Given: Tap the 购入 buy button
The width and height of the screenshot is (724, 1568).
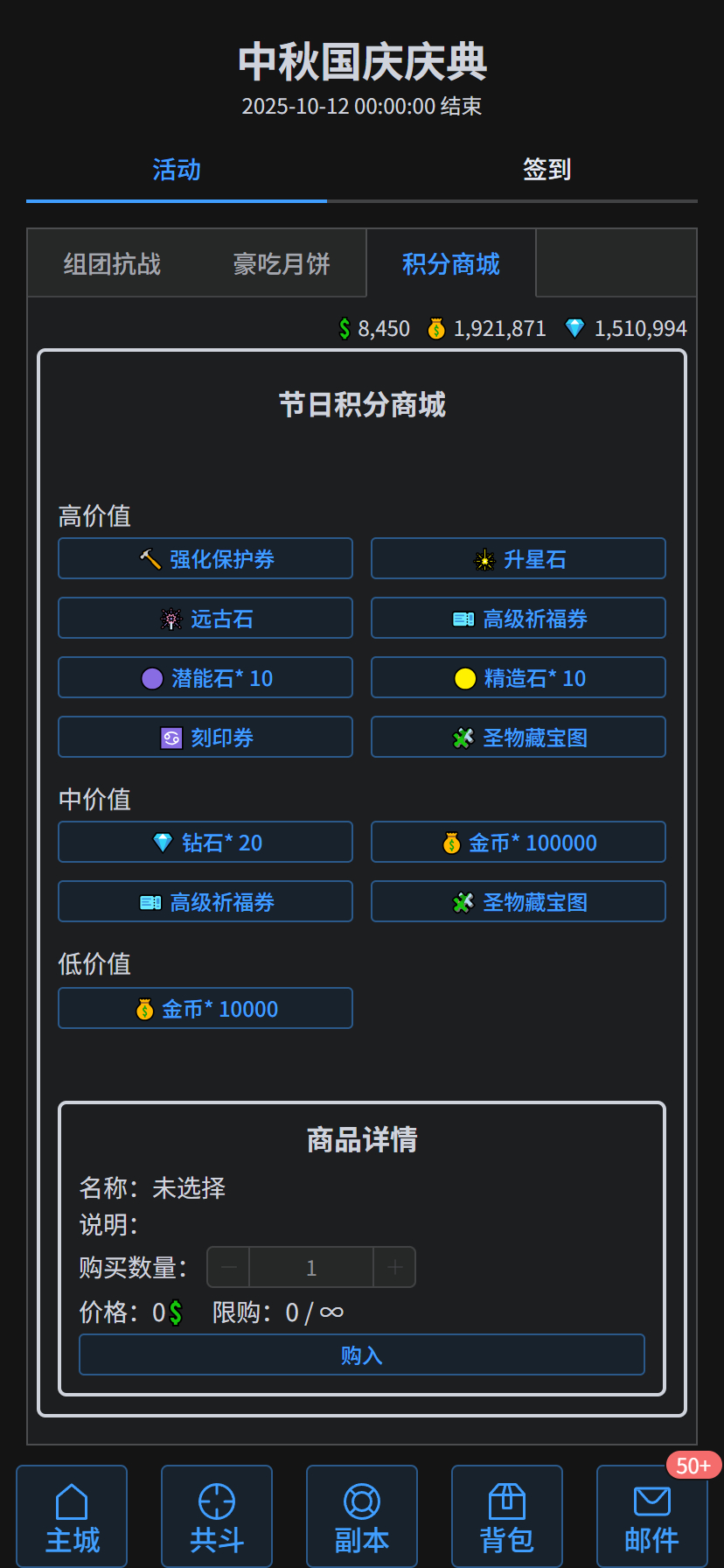Looking at the screenshot, I should 362,1355.
